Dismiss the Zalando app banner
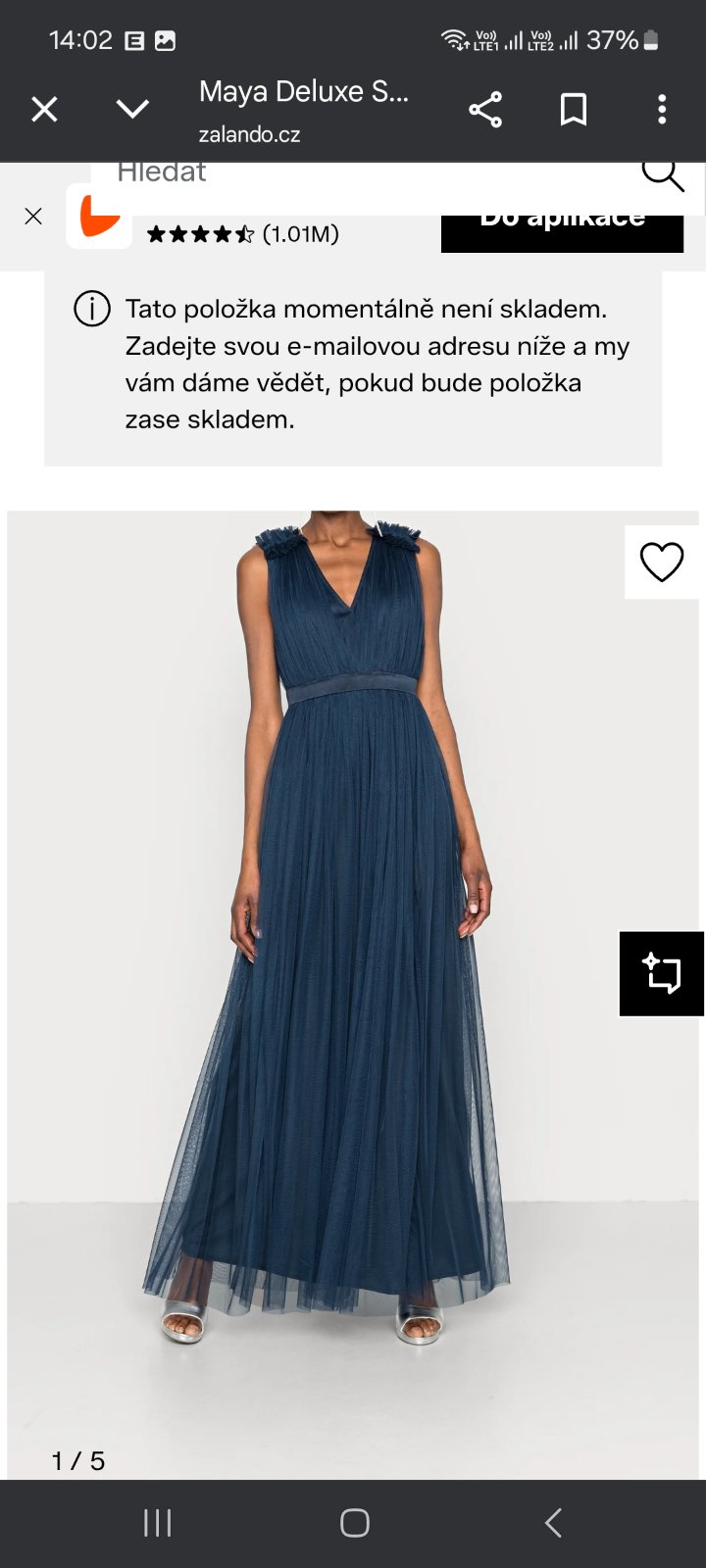 coord(33,216)
